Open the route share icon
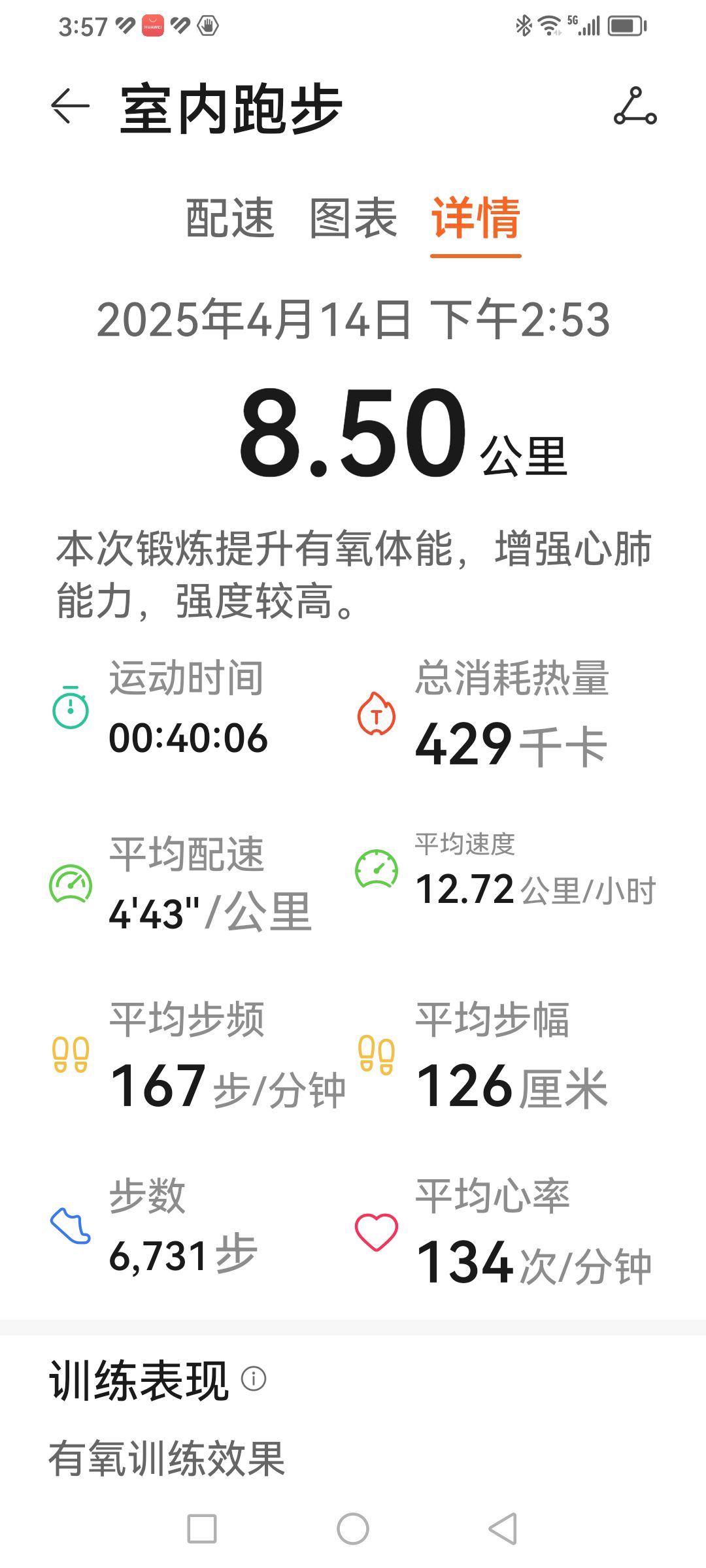This screenshot has height=1568, width=706. pos(635,106)
